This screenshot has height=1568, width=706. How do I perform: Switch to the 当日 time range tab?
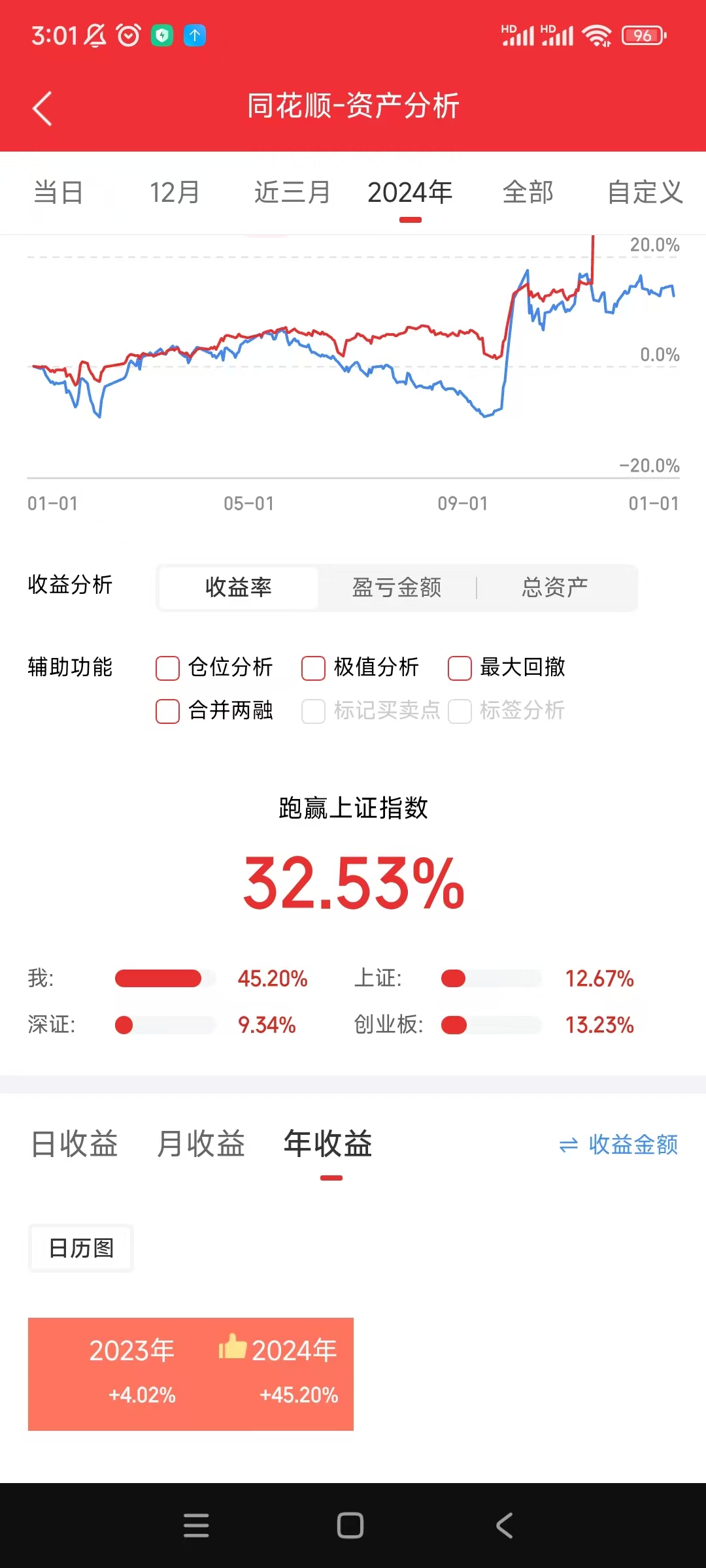tap(58, 193)
